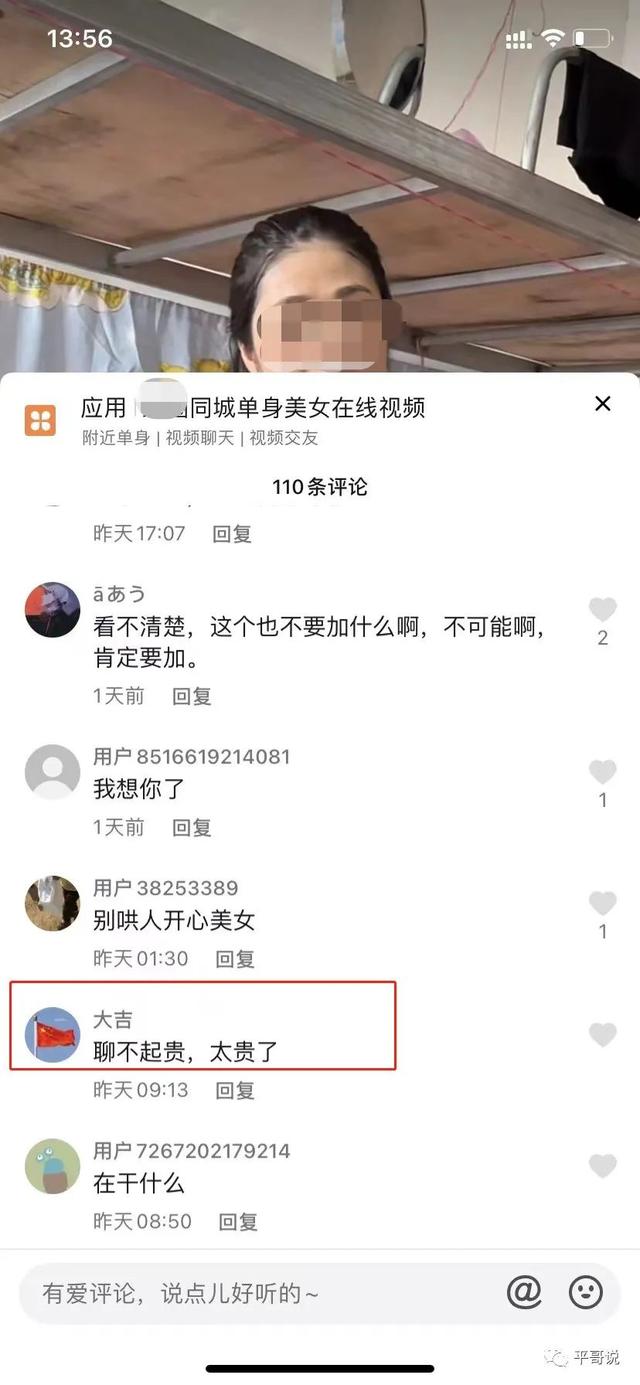Image resolution: width=640 pixels, height=1385 pixels.
Task: Like the comment by āあう
Action: [x=602, y=609]
